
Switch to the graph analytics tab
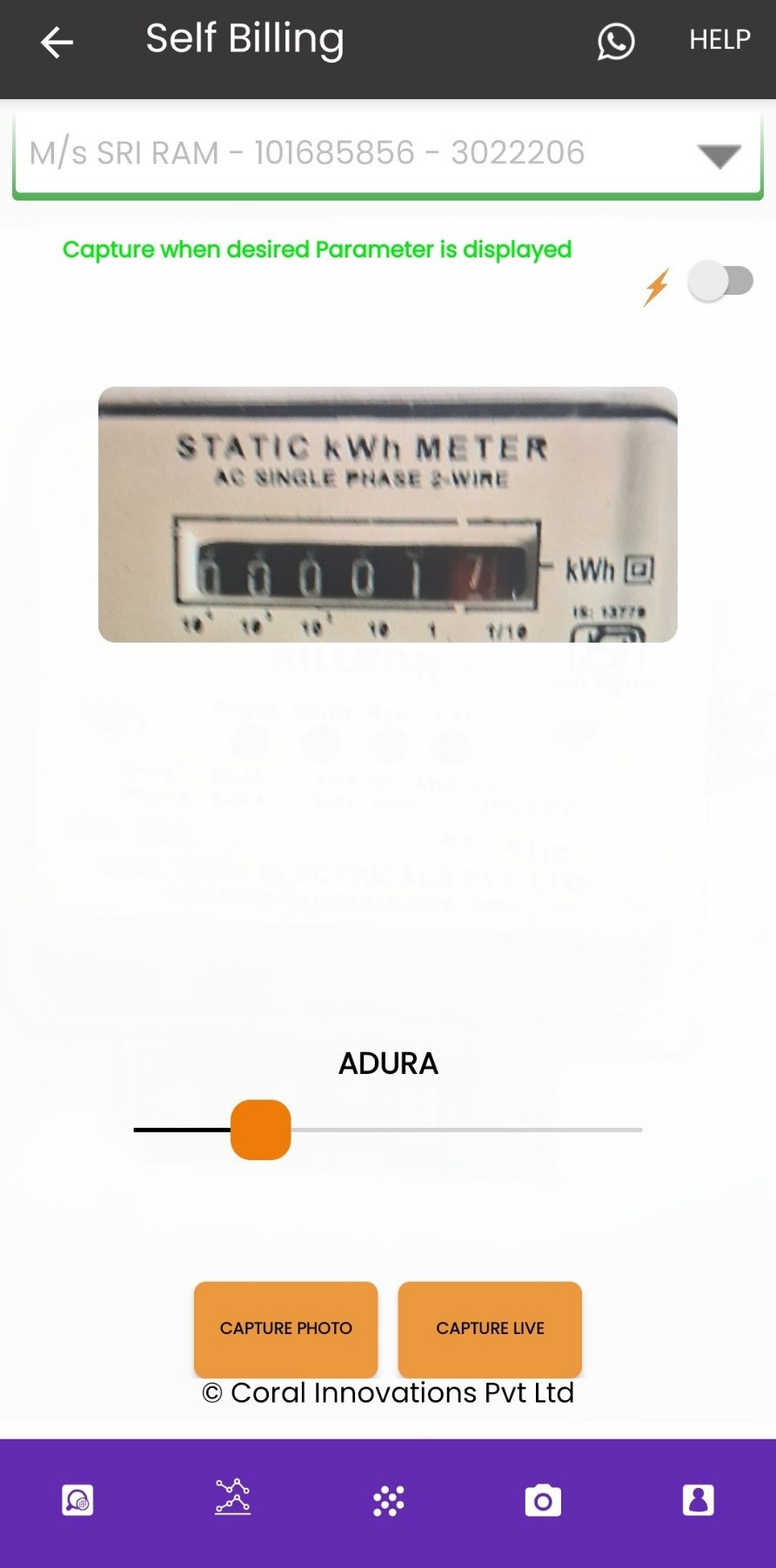[232, 1498]
